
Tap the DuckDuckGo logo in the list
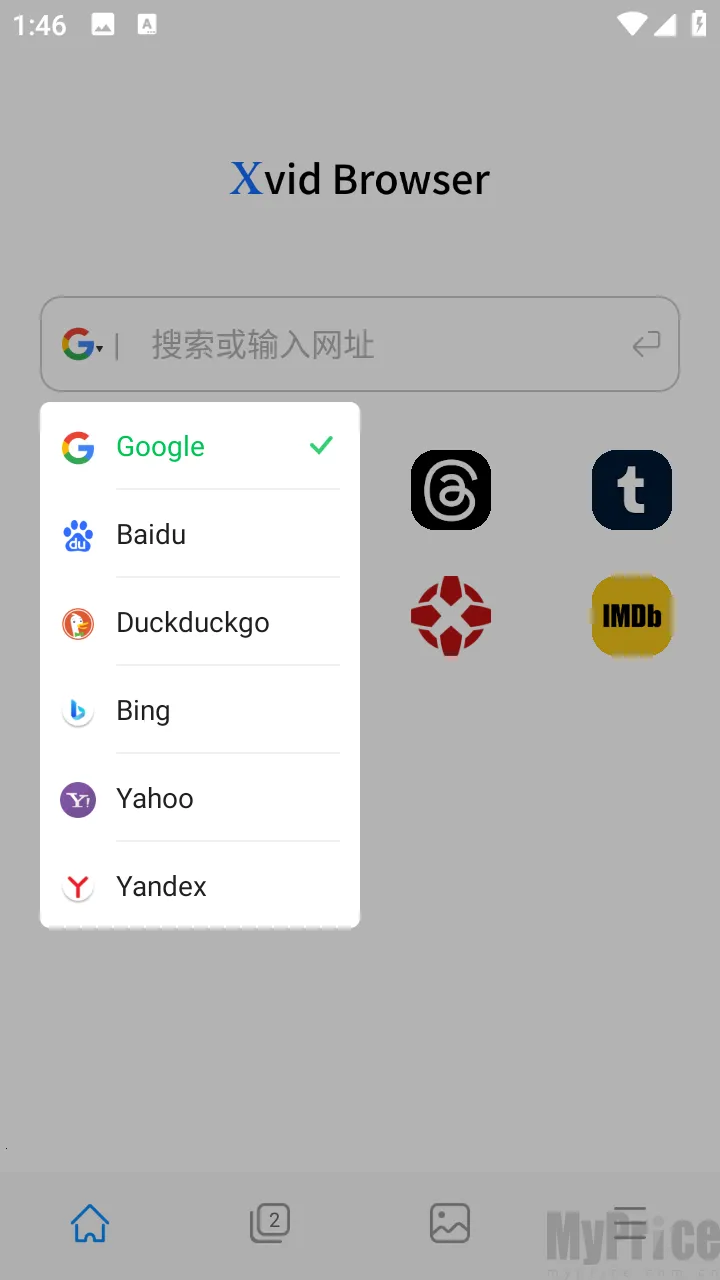77,623
